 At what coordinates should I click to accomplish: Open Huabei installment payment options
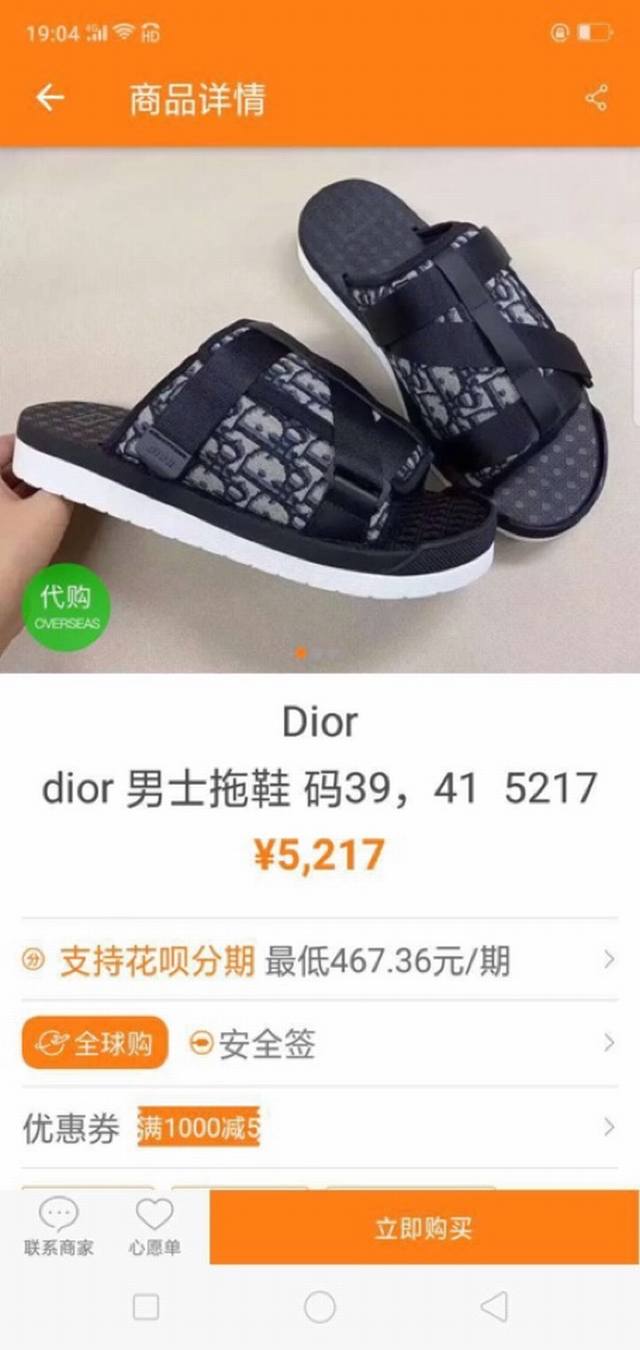point(320,961)
